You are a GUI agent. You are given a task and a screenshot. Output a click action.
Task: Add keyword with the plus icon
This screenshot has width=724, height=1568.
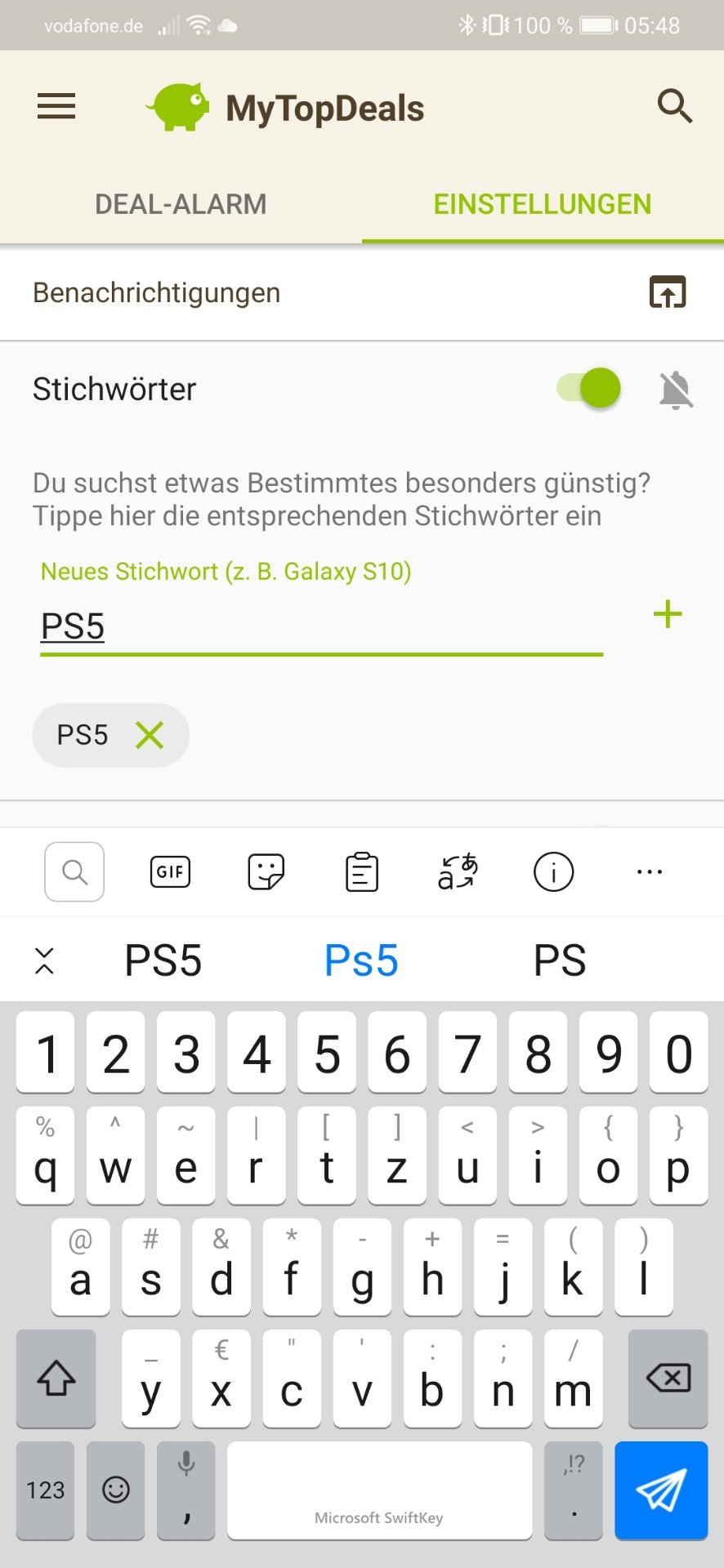[x=668, y=614]
